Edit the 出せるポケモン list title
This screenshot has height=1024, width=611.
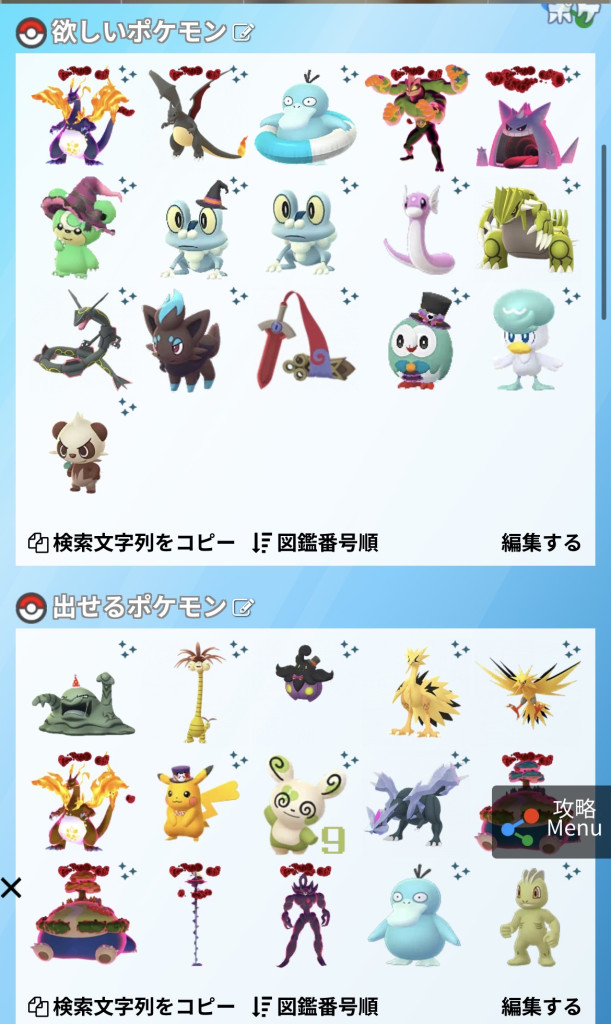tap(243, 607)
